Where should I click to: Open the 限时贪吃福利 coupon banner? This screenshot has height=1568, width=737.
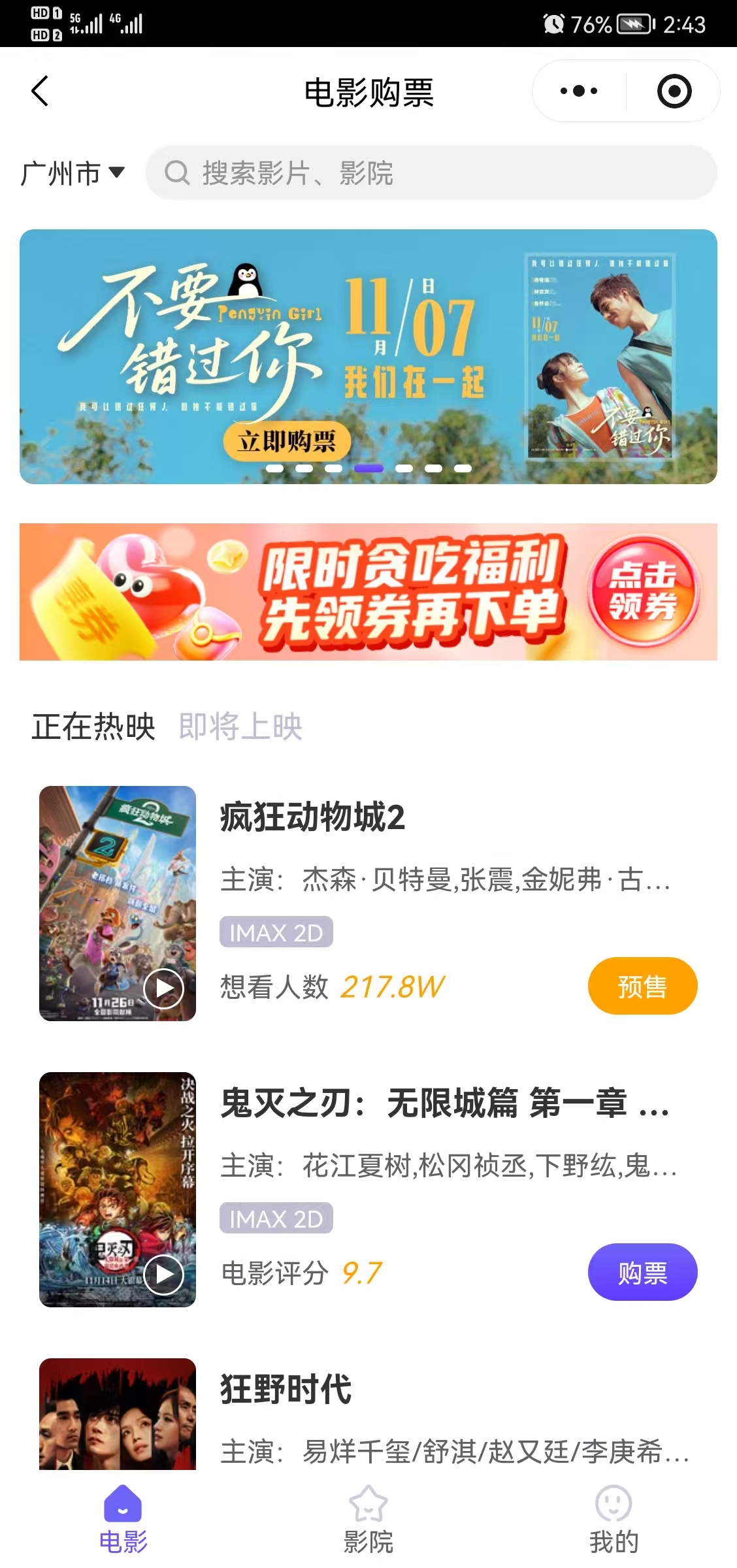368,592
